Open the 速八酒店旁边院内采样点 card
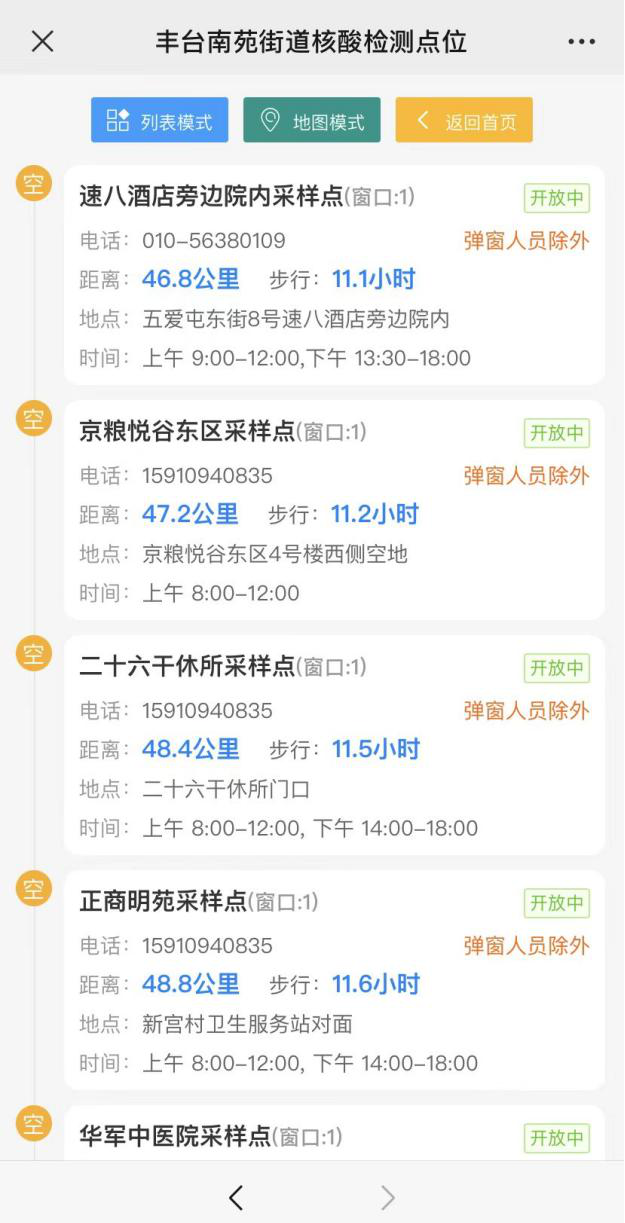Image resolution: width=625 pixels, height=1223 pixels. [x=334, y=276]
